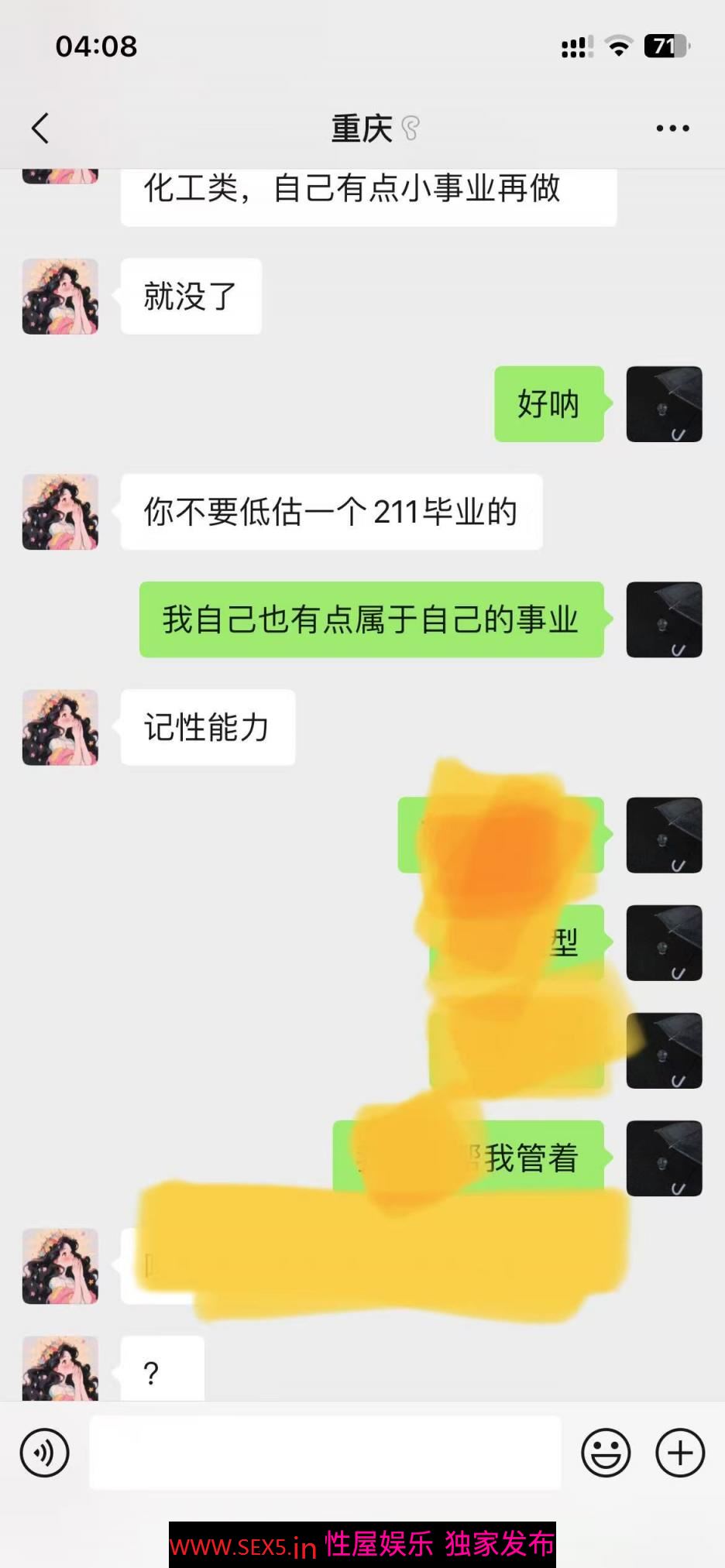Image resolution: width=725 pixels, height=1568 pixels.
Task: Open the chat overflow menu
Action: 672,129
